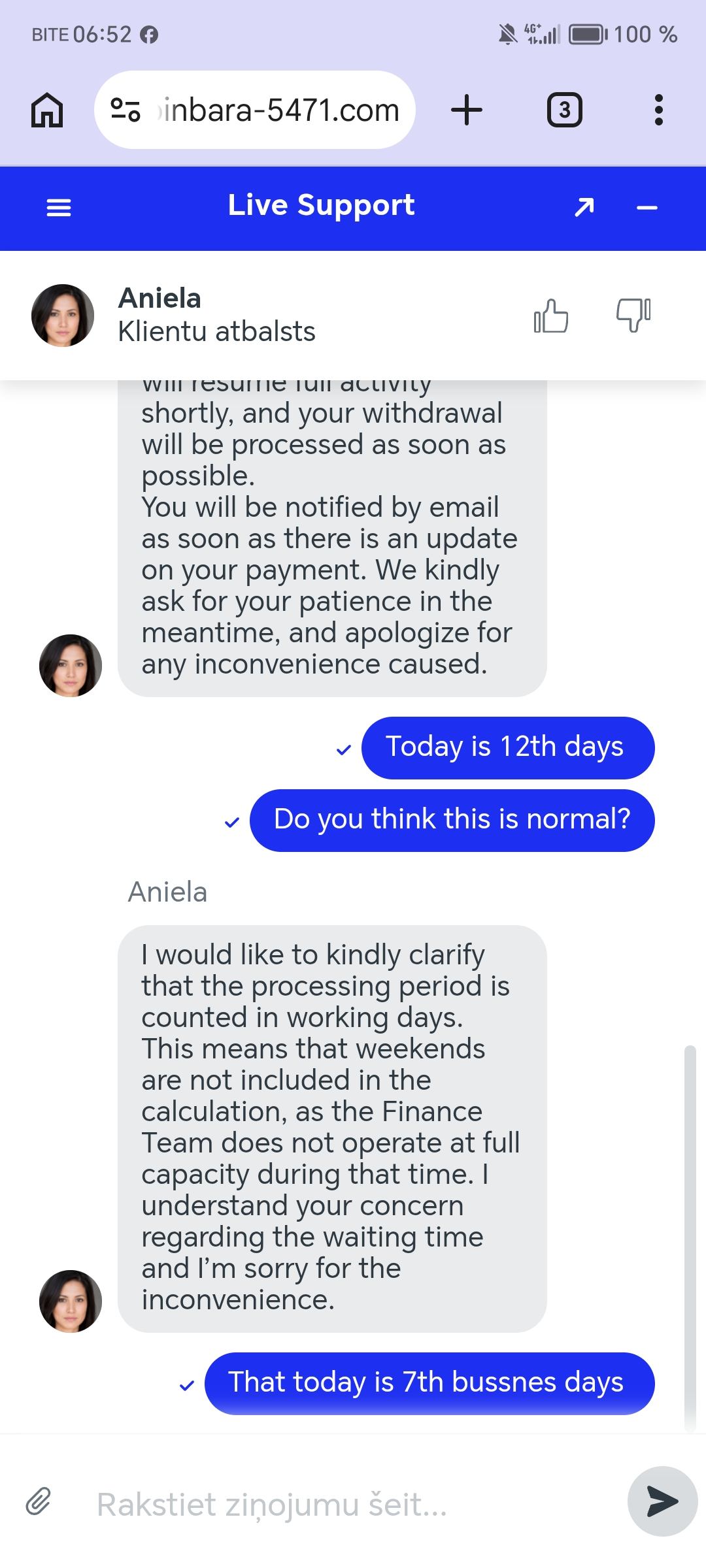Open the browser overflow menu

click(x=659, y=110)
